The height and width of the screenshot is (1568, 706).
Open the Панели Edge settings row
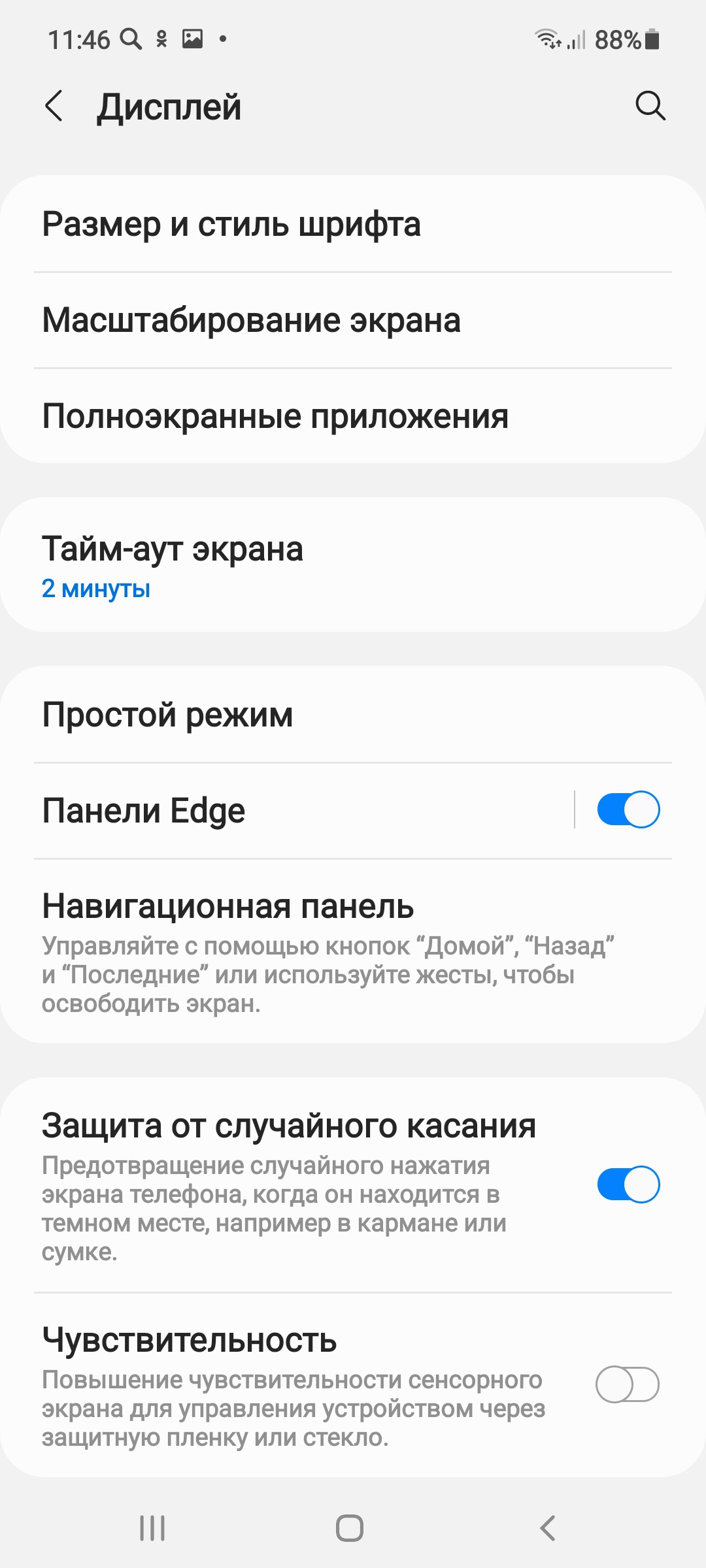[x=288, y=810]
